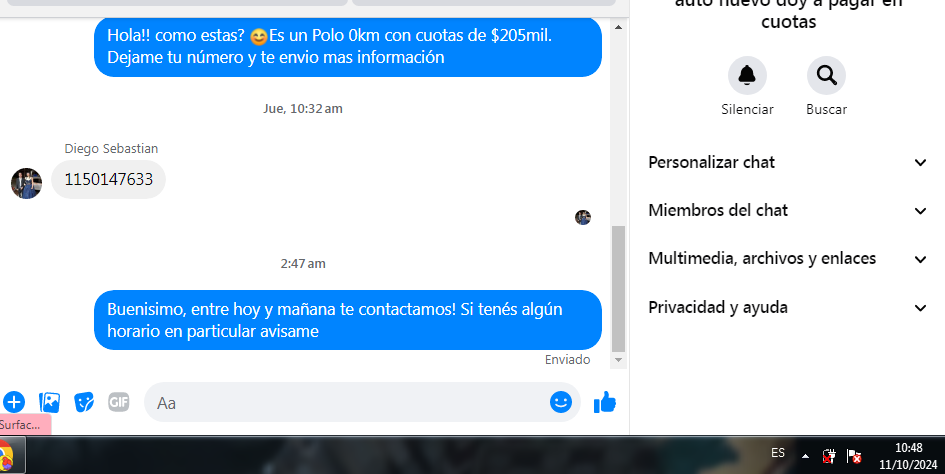945x474 pixels.
Task: Open more actions plus button
Action: tap(14, 402)
